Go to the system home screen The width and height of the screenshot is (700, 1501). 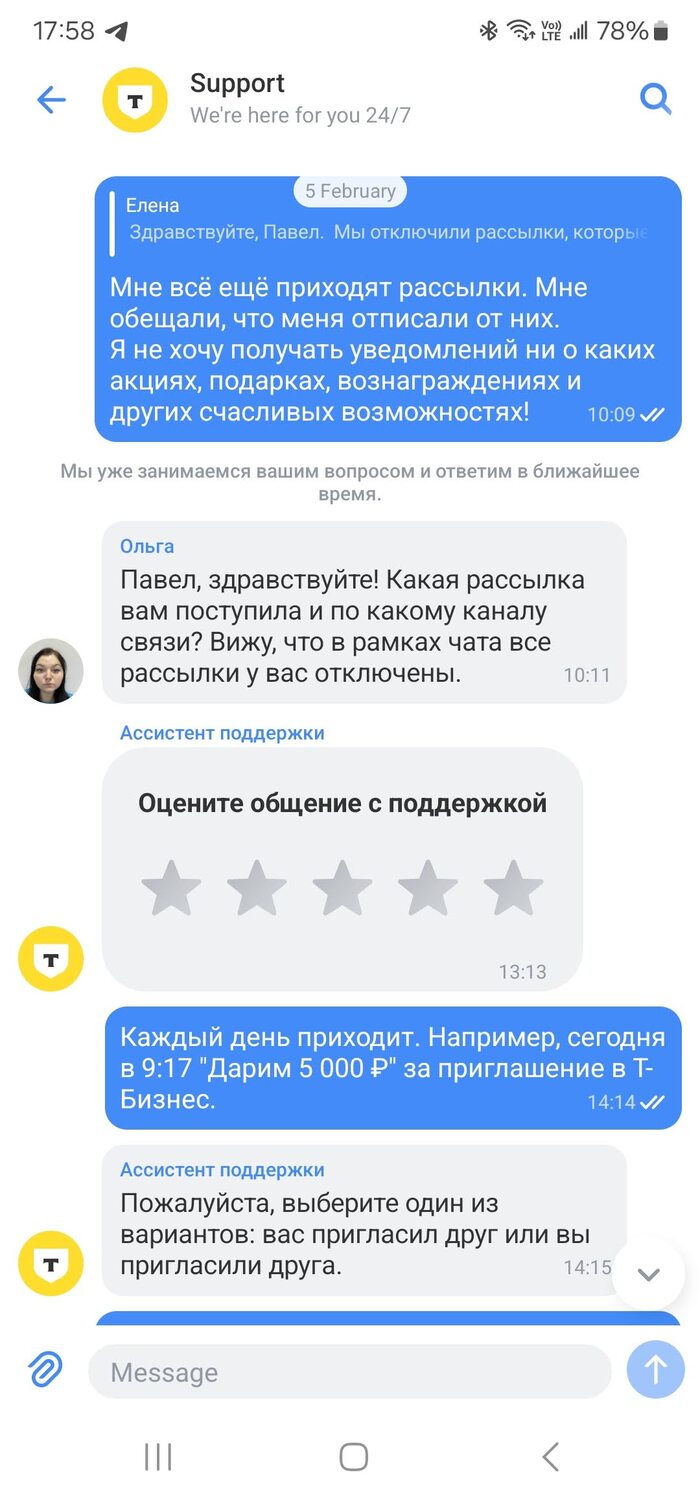(353, 1456)
